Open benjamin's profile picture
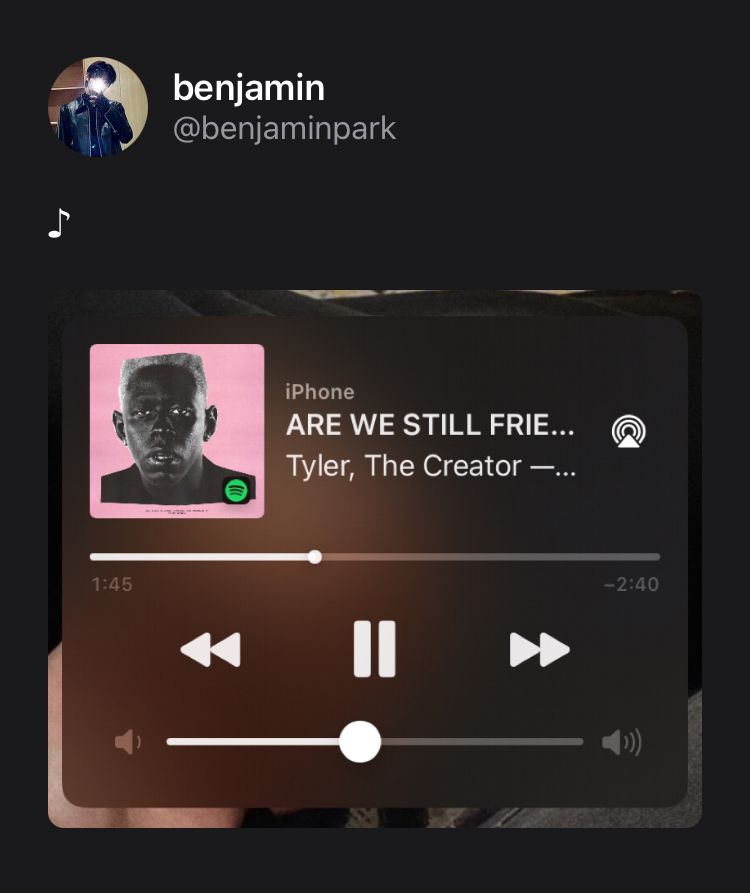The width and height of the screenshot is (750, 893). pos(98,107)
